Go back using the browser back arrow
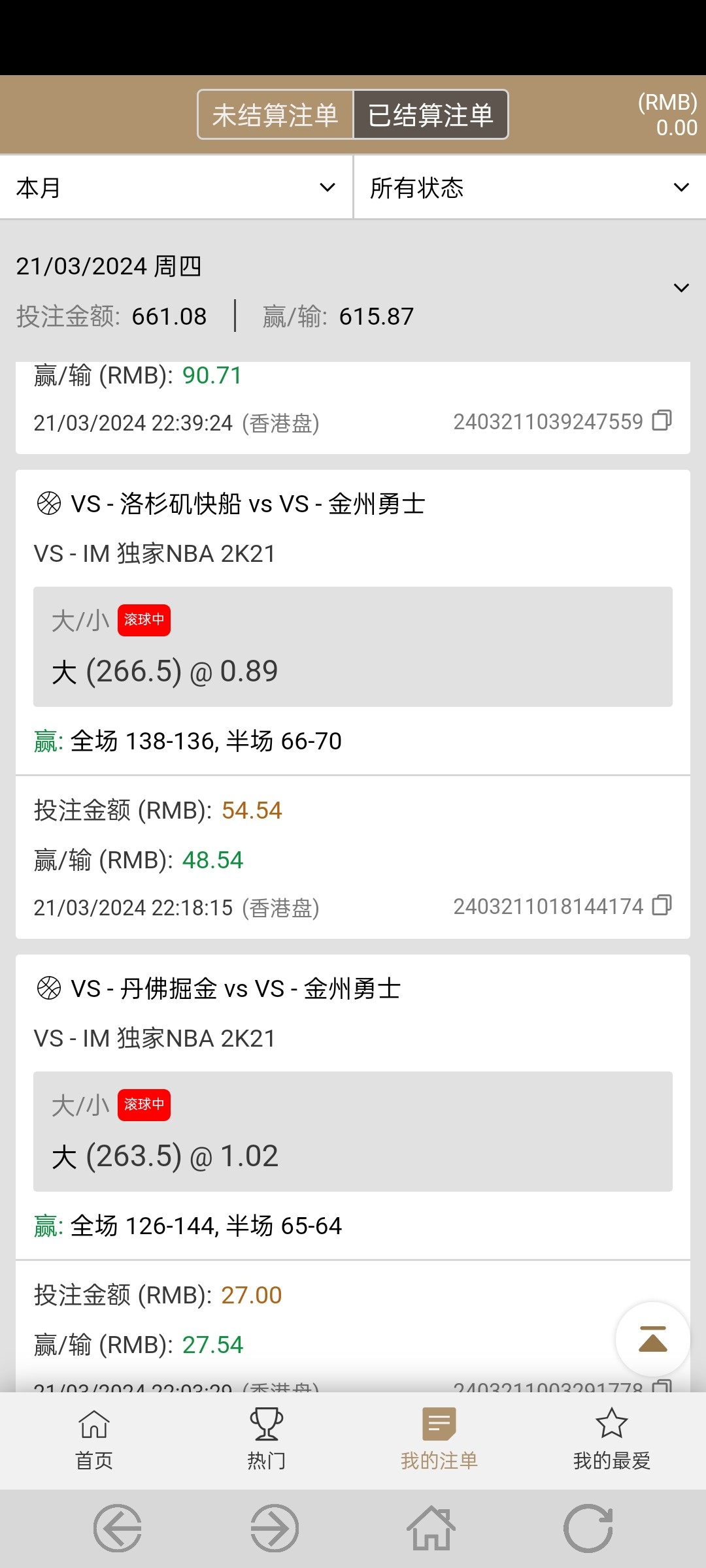The image size is (706, 1568). coord(118,1528)
